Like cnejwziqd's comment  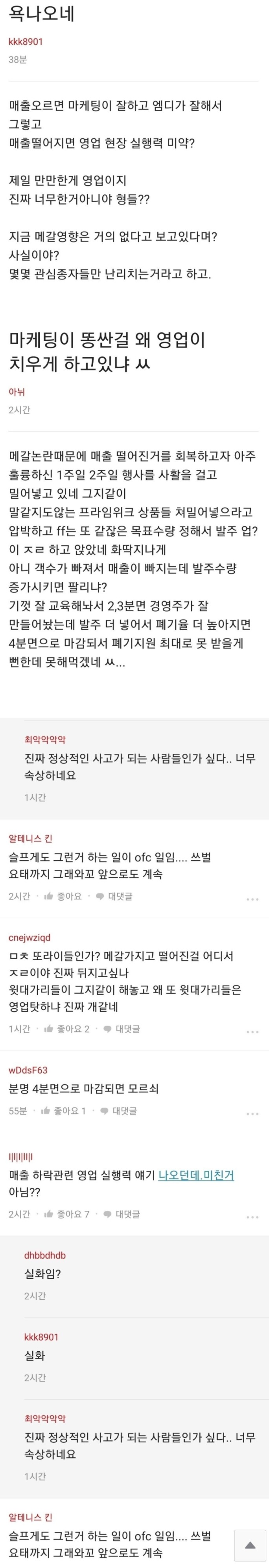tap(66, 1029)
